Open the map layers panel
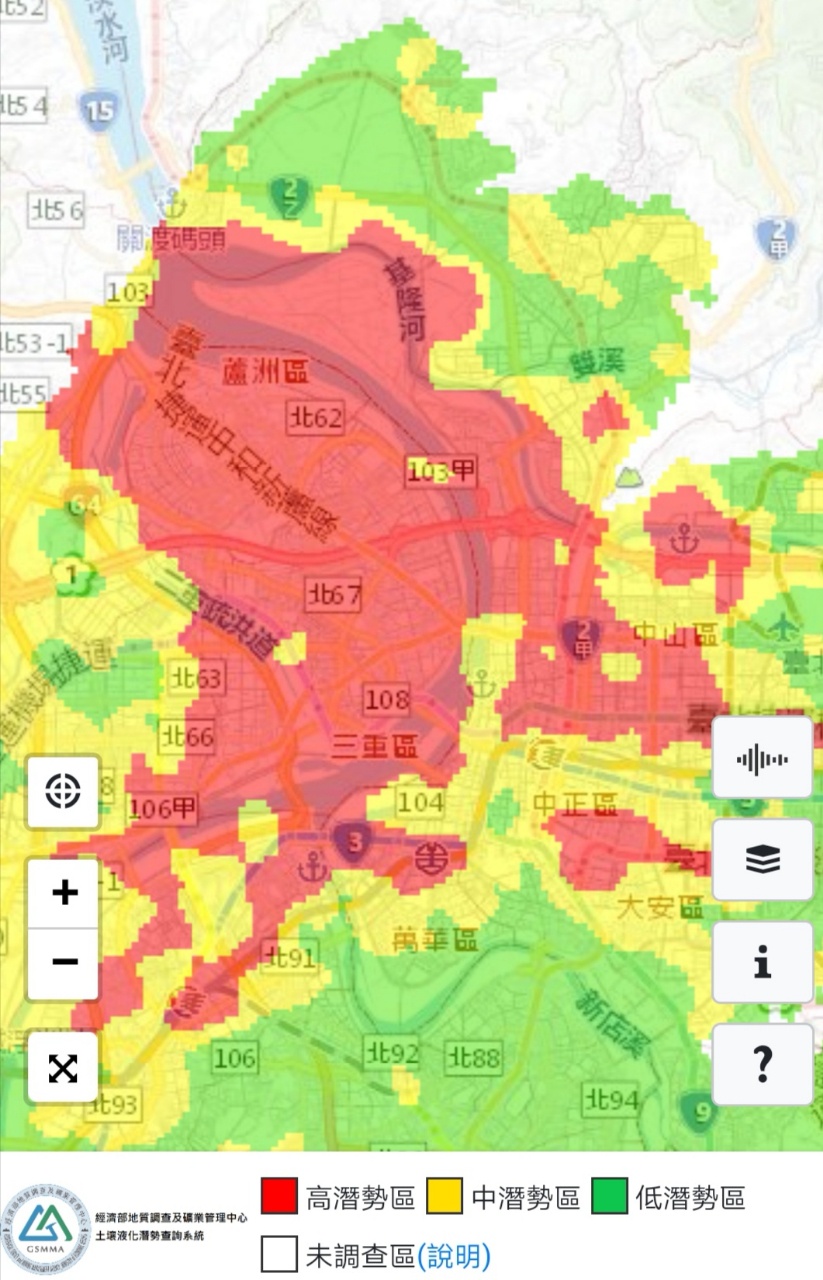This screenshot has width=823, height=1280. coord(762,859)
